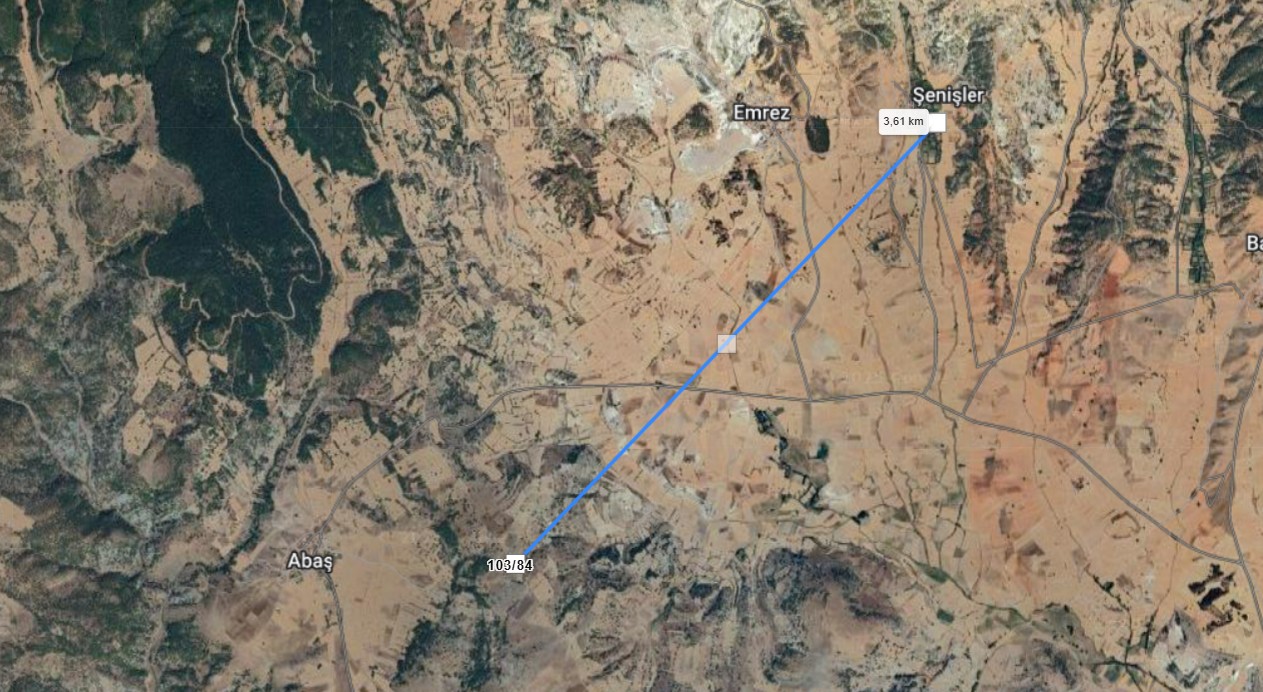
Task: Select the Abaş village label
Action: pos(309,561)
